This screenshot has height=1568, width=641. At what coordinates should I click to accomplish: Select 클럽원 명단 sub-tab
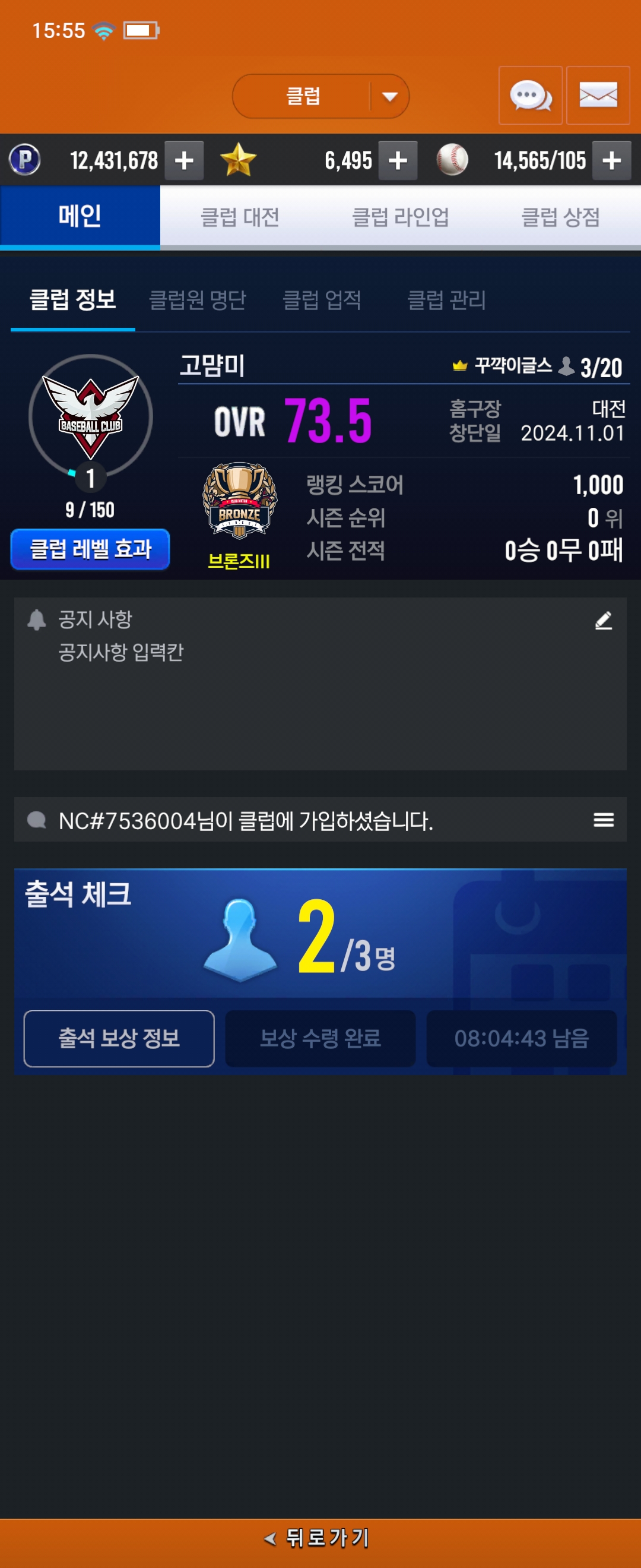click(x=198, y=300)
